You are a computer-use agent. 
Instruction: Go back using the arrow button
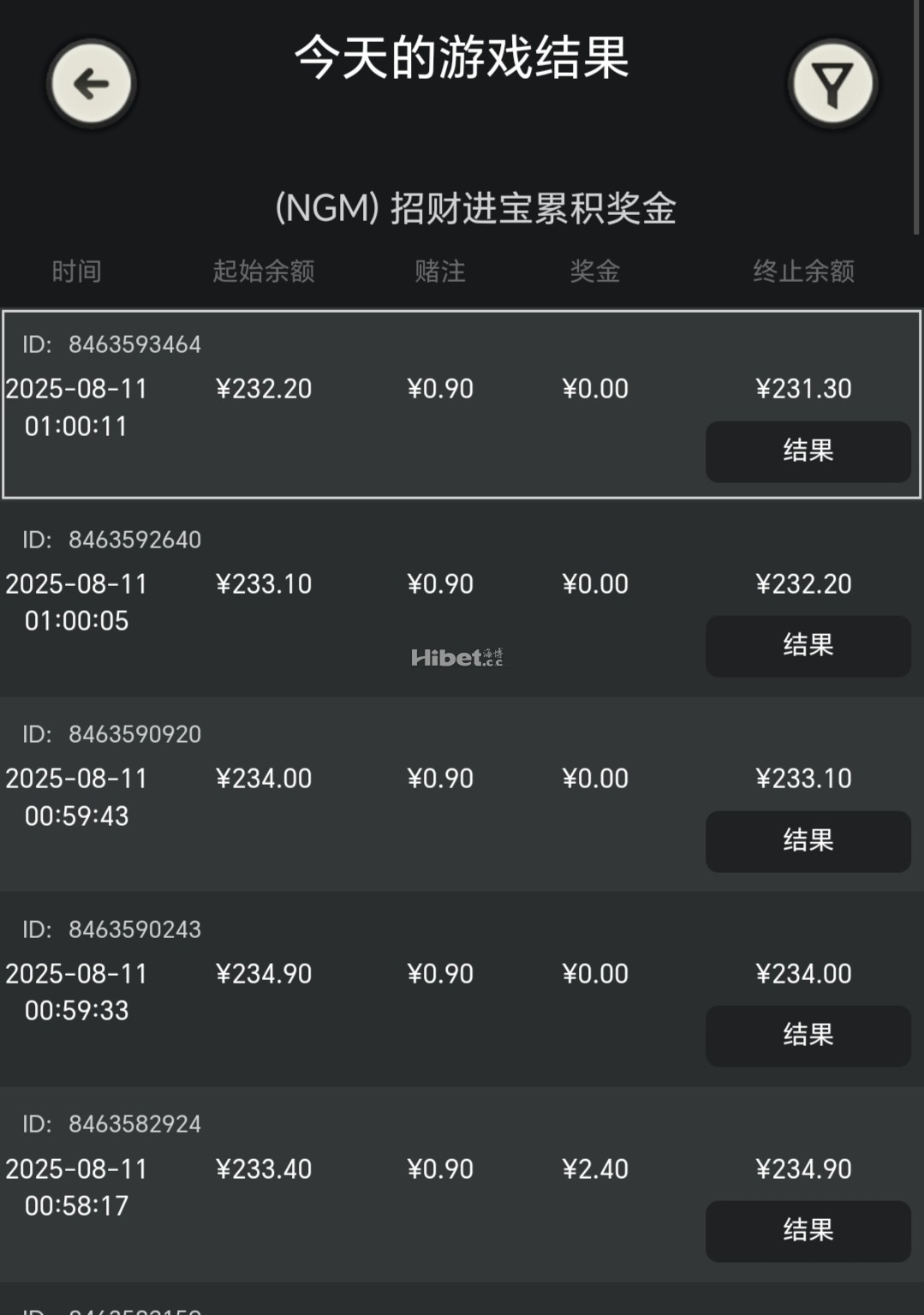[x=91, y=84]
